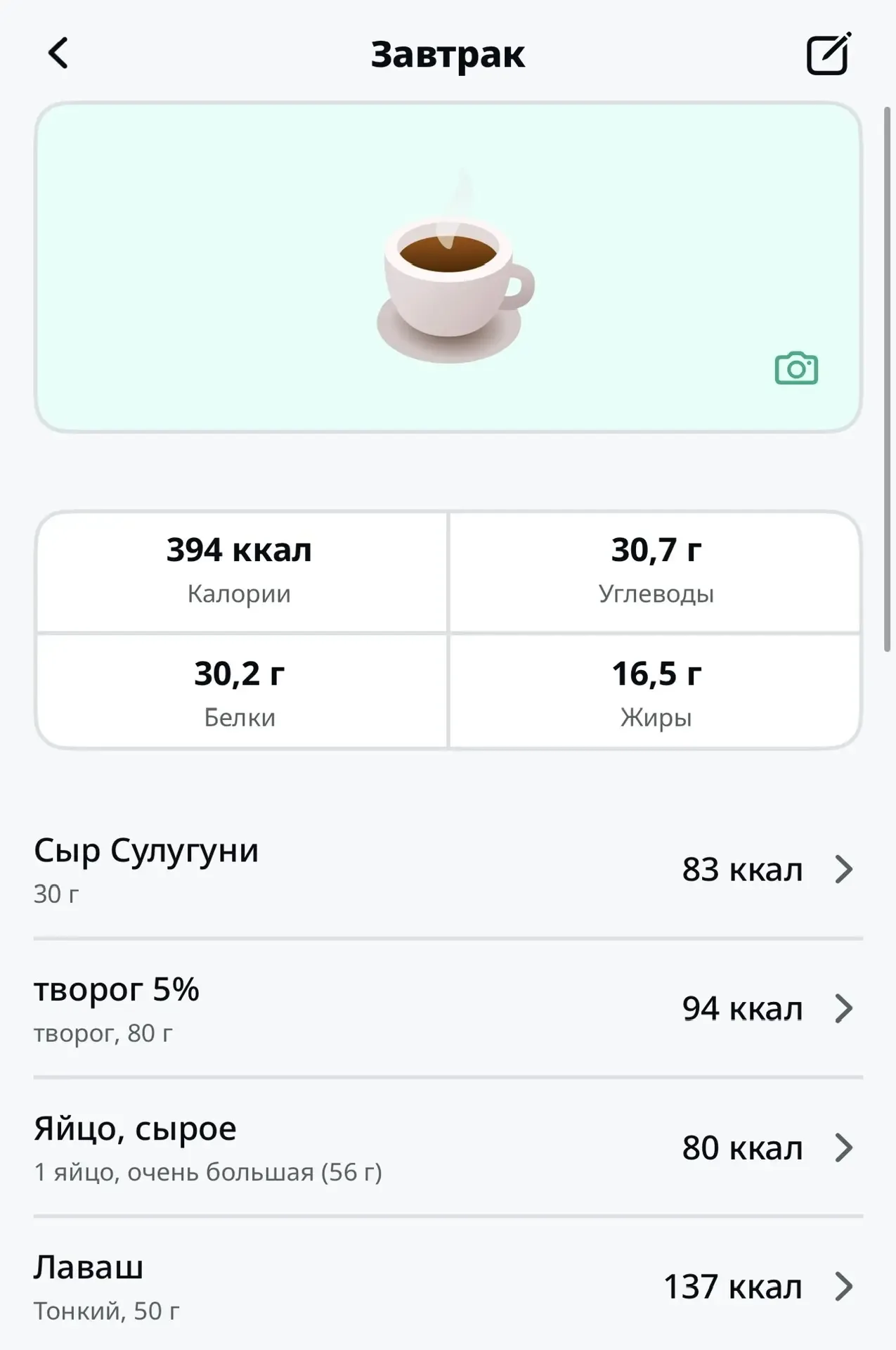Add a photo with the camera icon
This screenshot has width=896, height=1350.
point(796,368)
